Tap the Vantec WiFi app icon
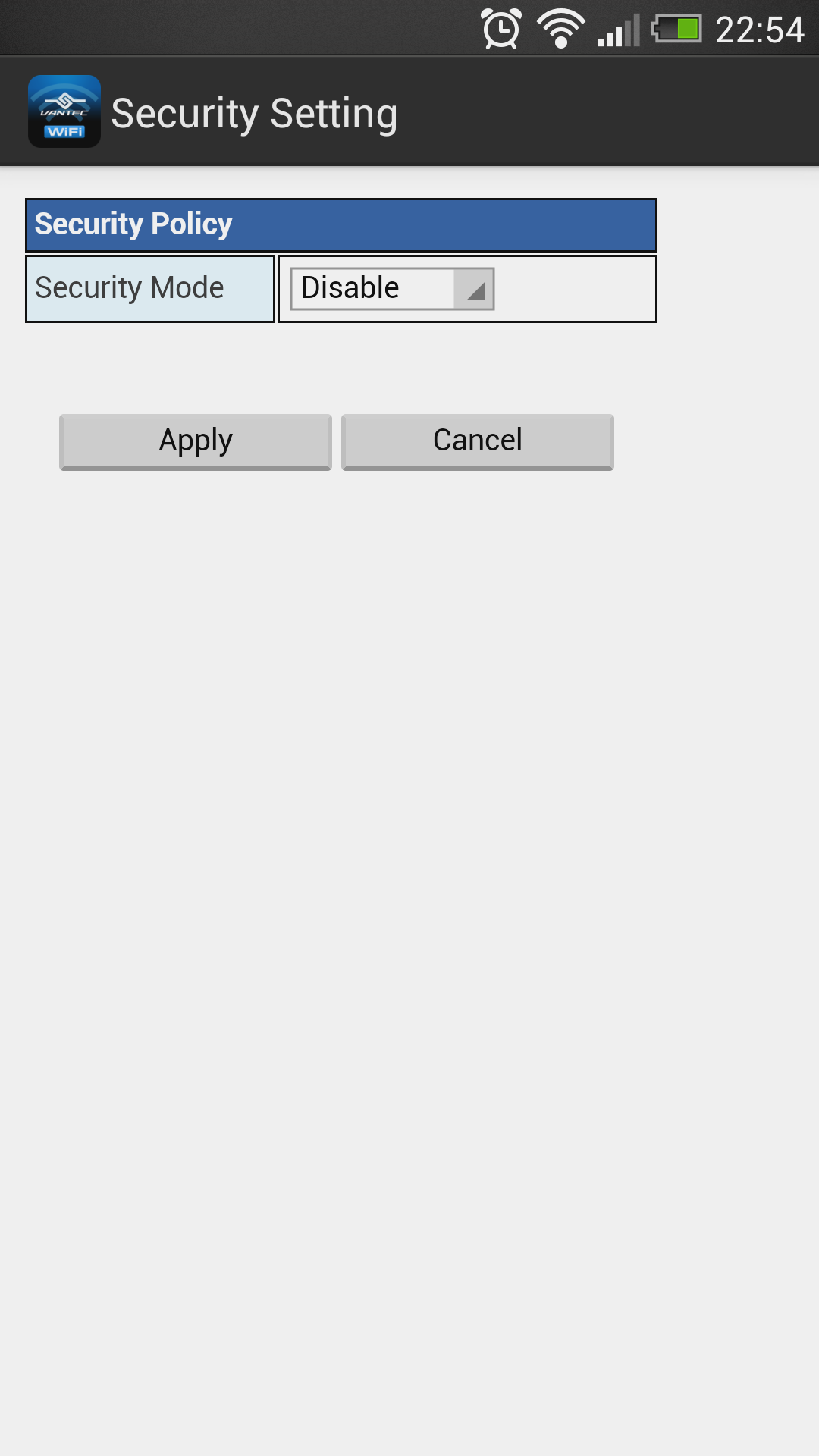The height and width of the screenshot is (1456, 819). (64, 111)
